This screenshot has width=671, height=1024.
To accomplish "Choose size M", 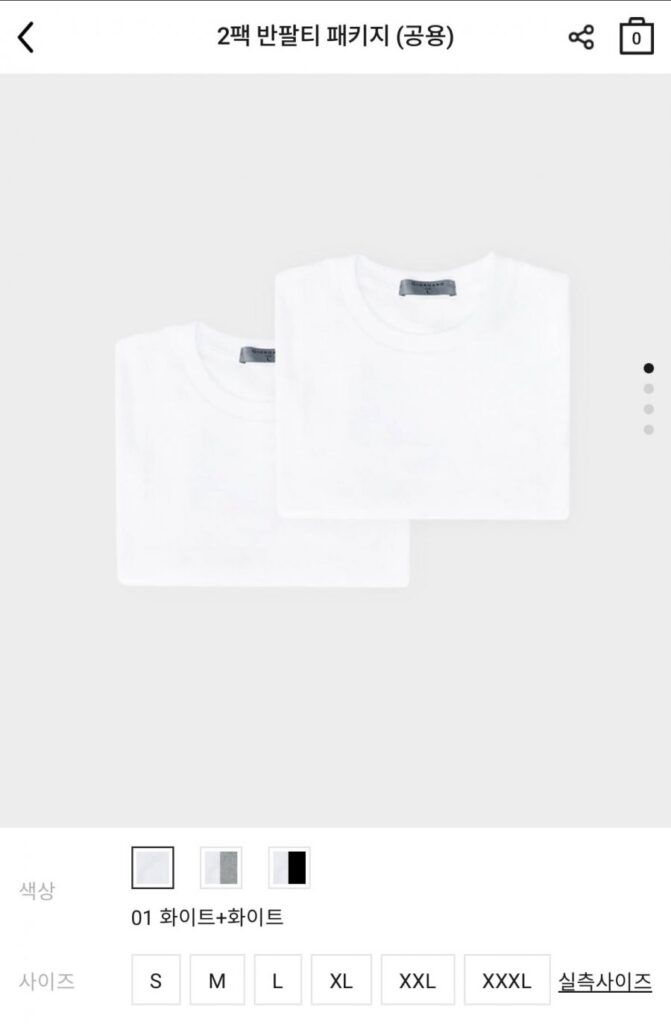I will click(217, 980).
